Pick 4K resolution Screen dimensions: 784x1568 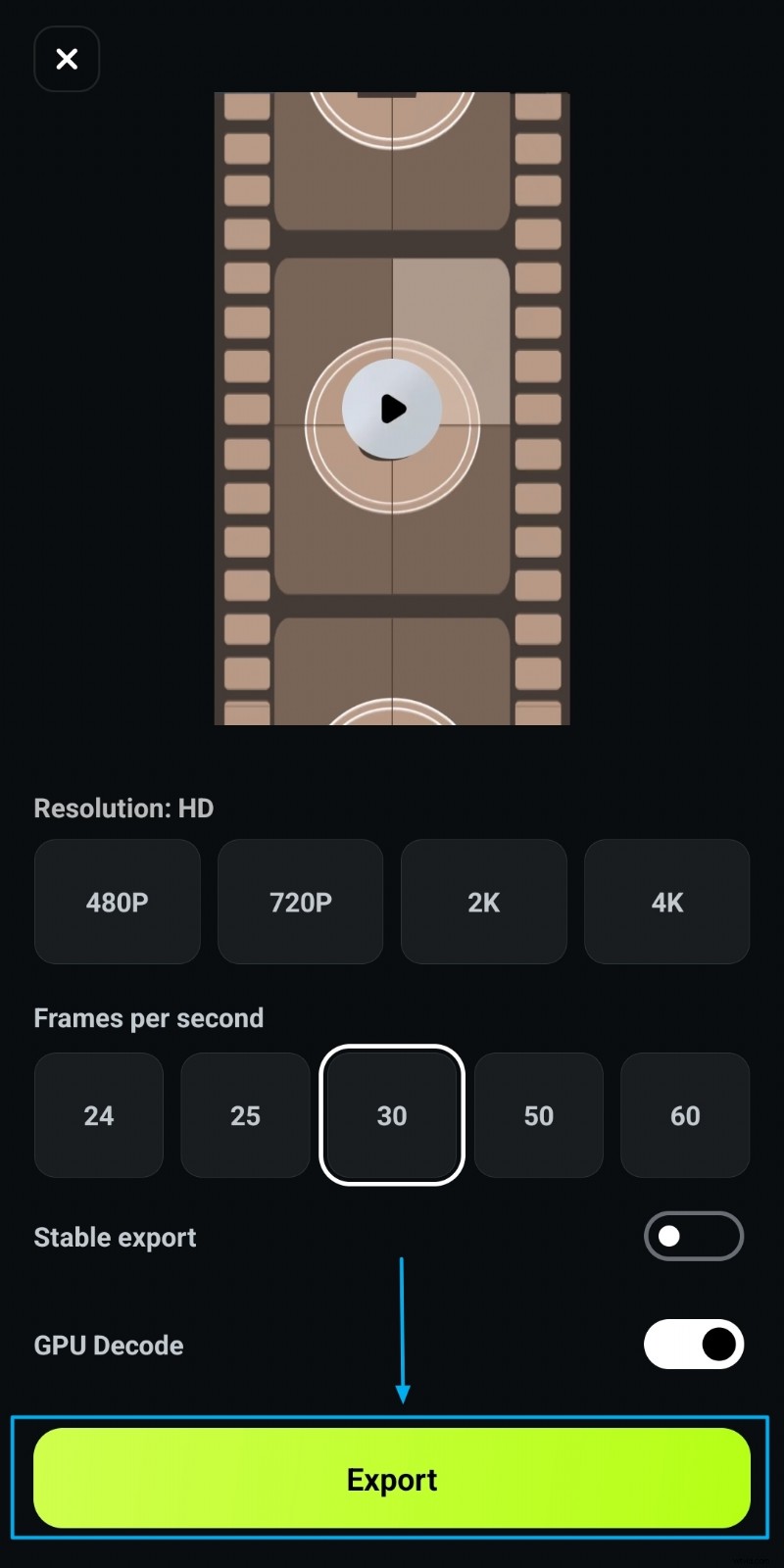click(x=666, y=902)
